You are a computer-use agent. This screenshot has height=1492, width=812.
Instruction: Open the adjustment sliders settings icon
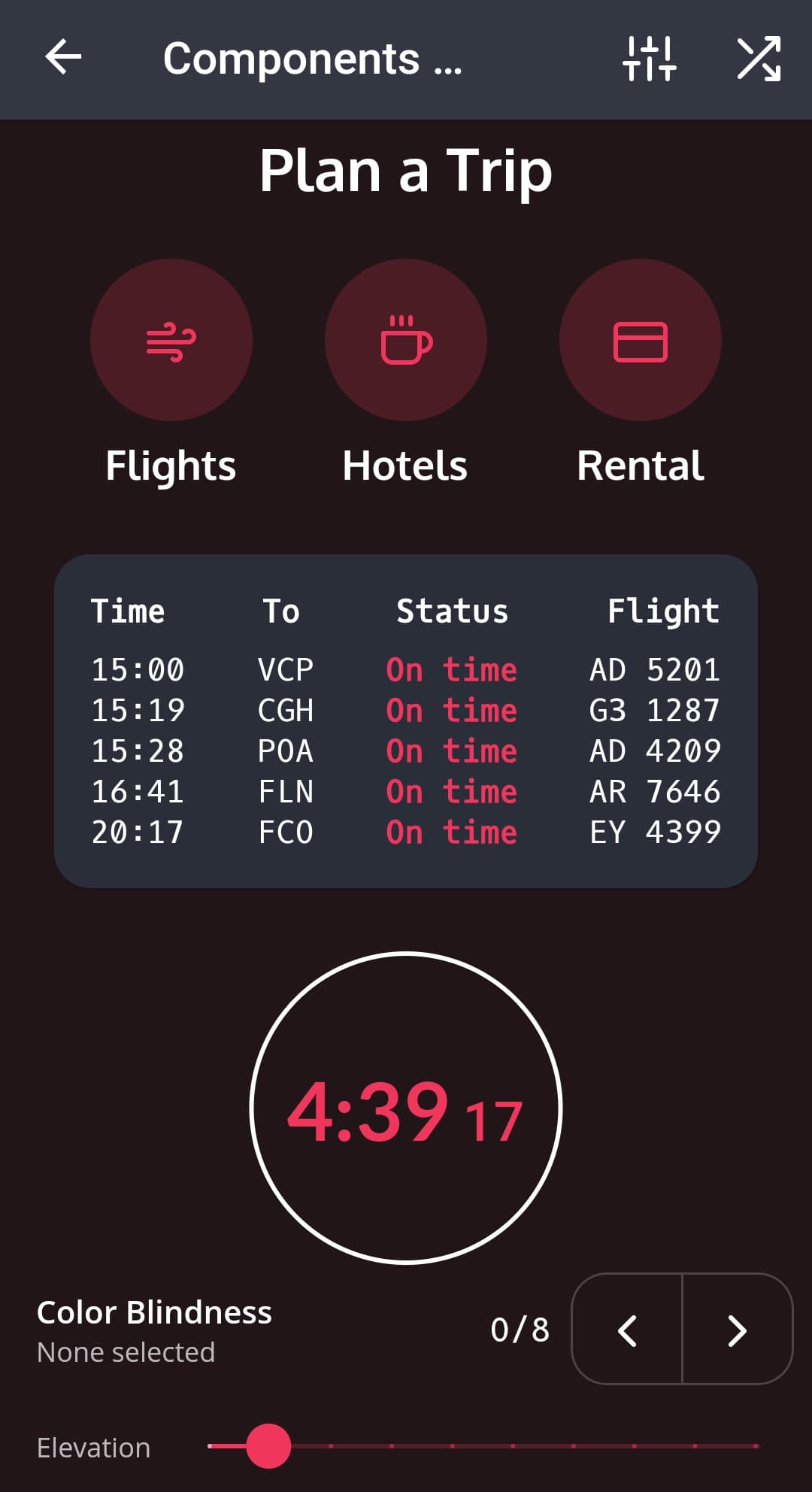(650, 58)
